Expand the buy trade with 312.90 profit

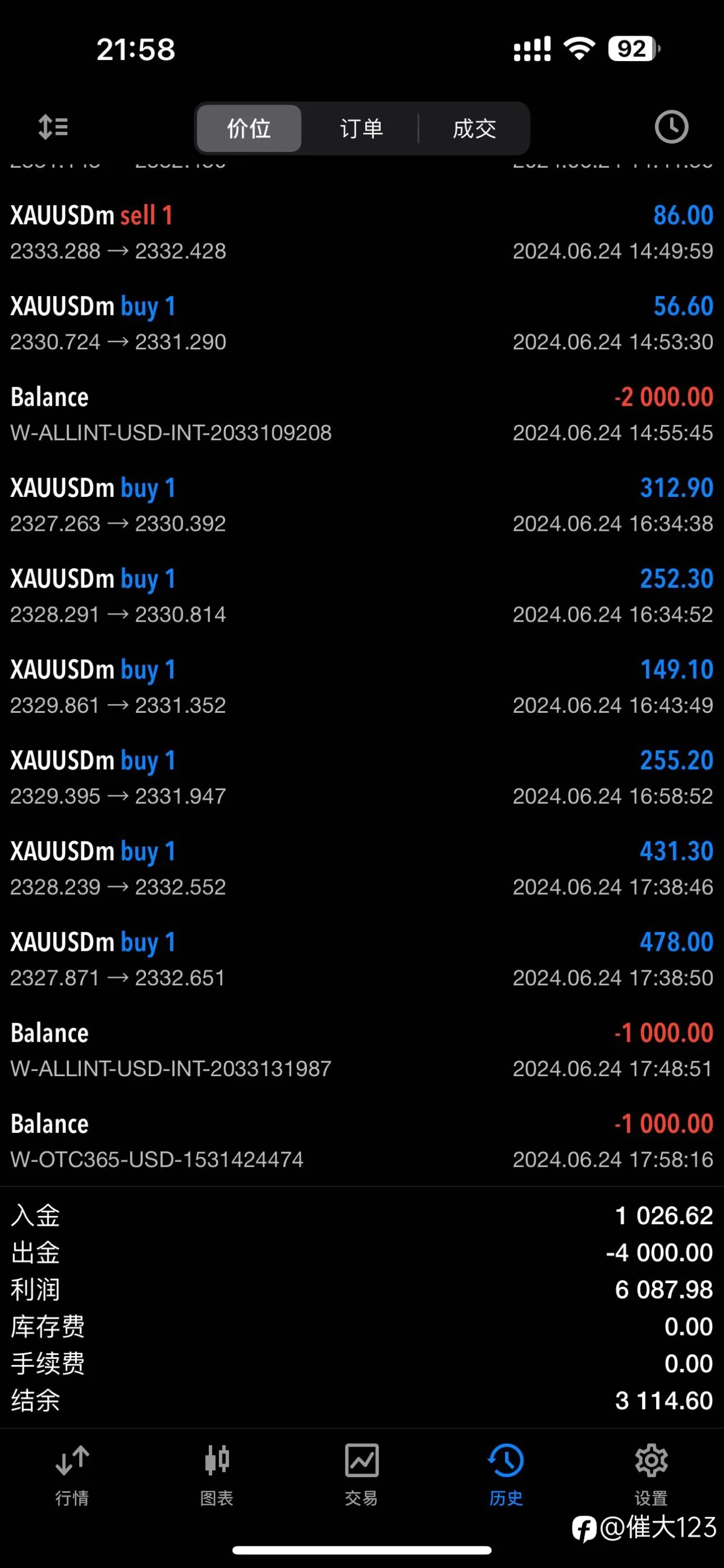tap(361, 505)
